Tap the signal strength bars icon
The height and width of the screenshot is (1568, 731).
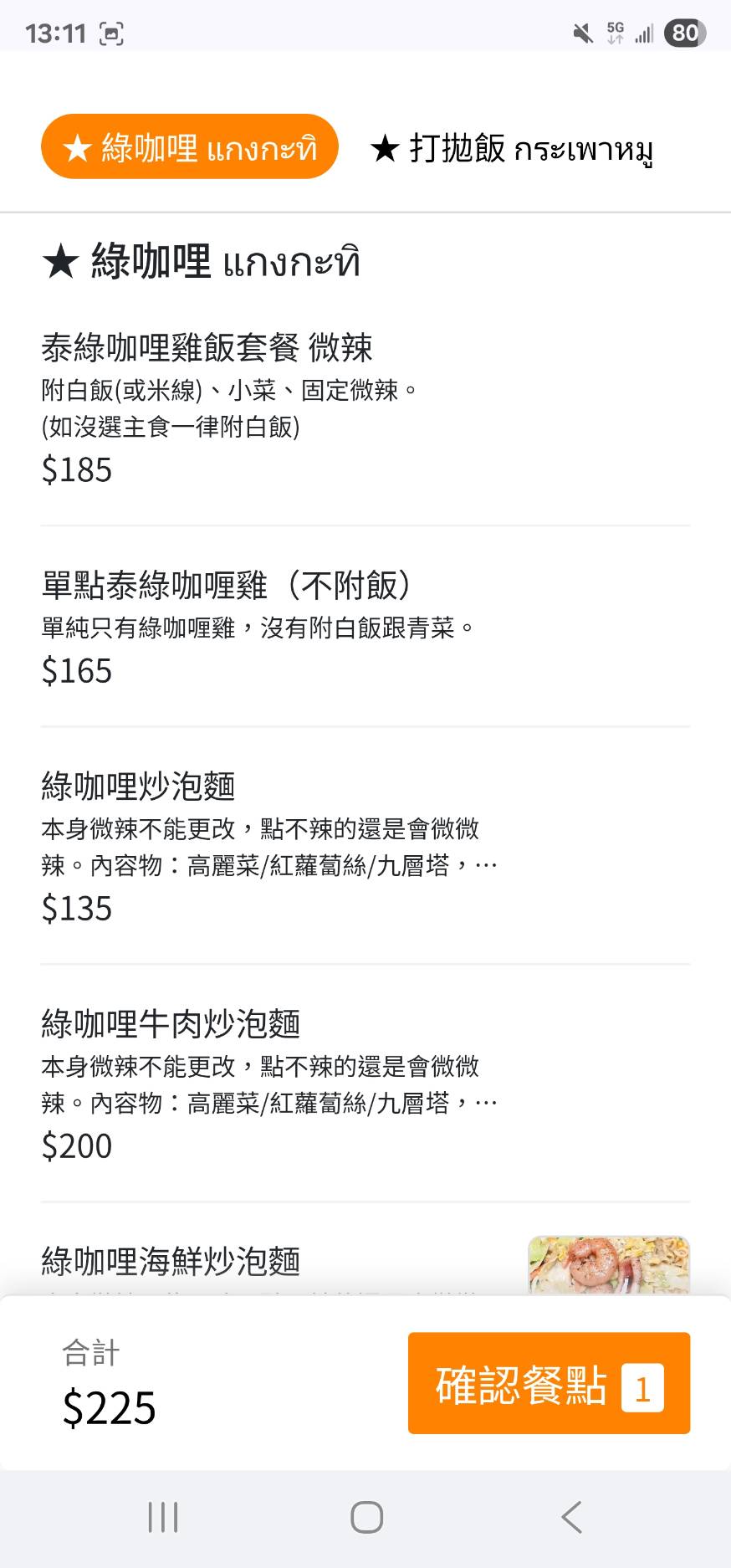pyautogui.click(x=642, y=33)
